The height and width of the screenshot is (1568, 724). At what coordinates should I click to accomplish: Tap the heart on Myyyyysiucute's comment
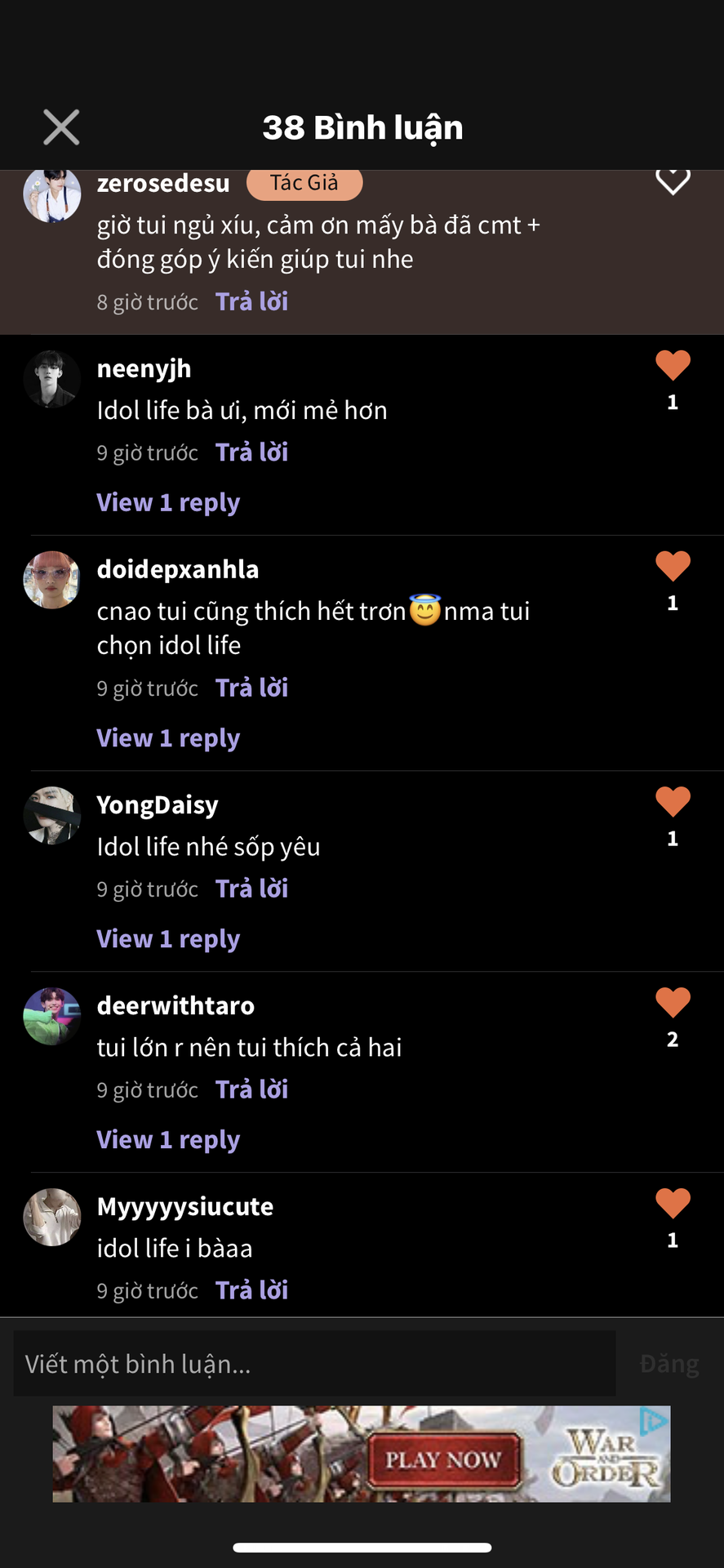coord(673,1203)
